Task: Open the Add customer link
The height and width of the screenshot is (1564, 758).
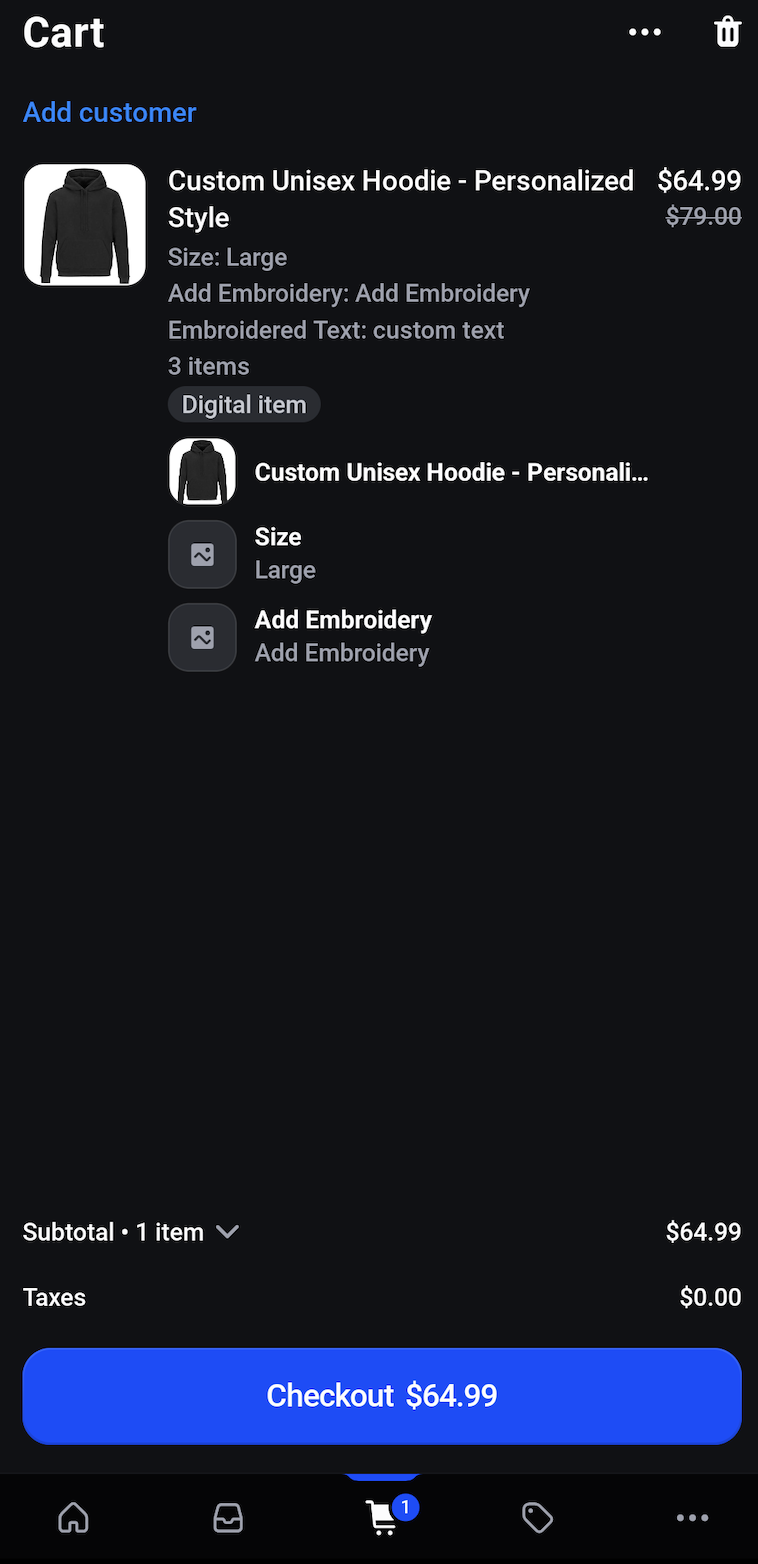Action: point(109,112)
